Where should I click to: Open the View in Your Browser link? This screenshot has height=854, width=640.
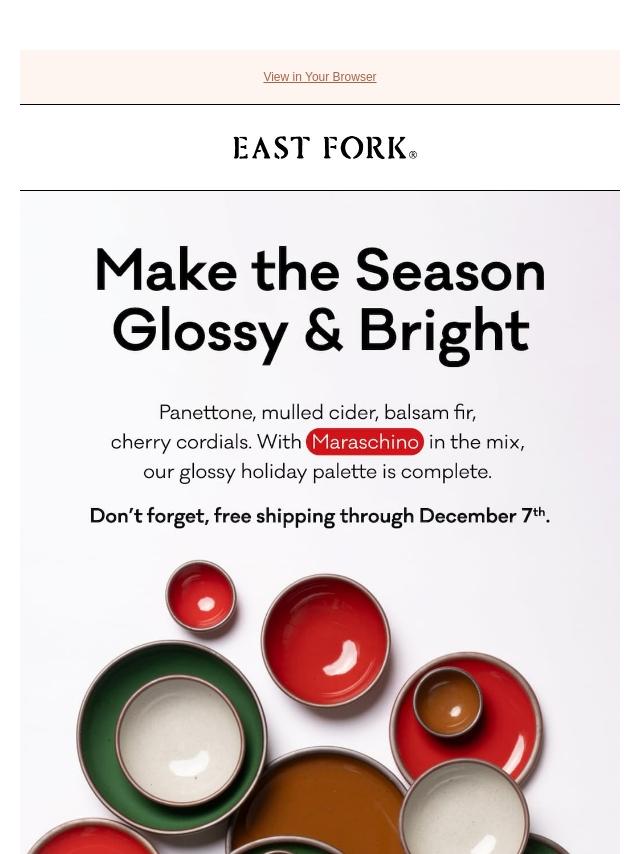(320, 77)
